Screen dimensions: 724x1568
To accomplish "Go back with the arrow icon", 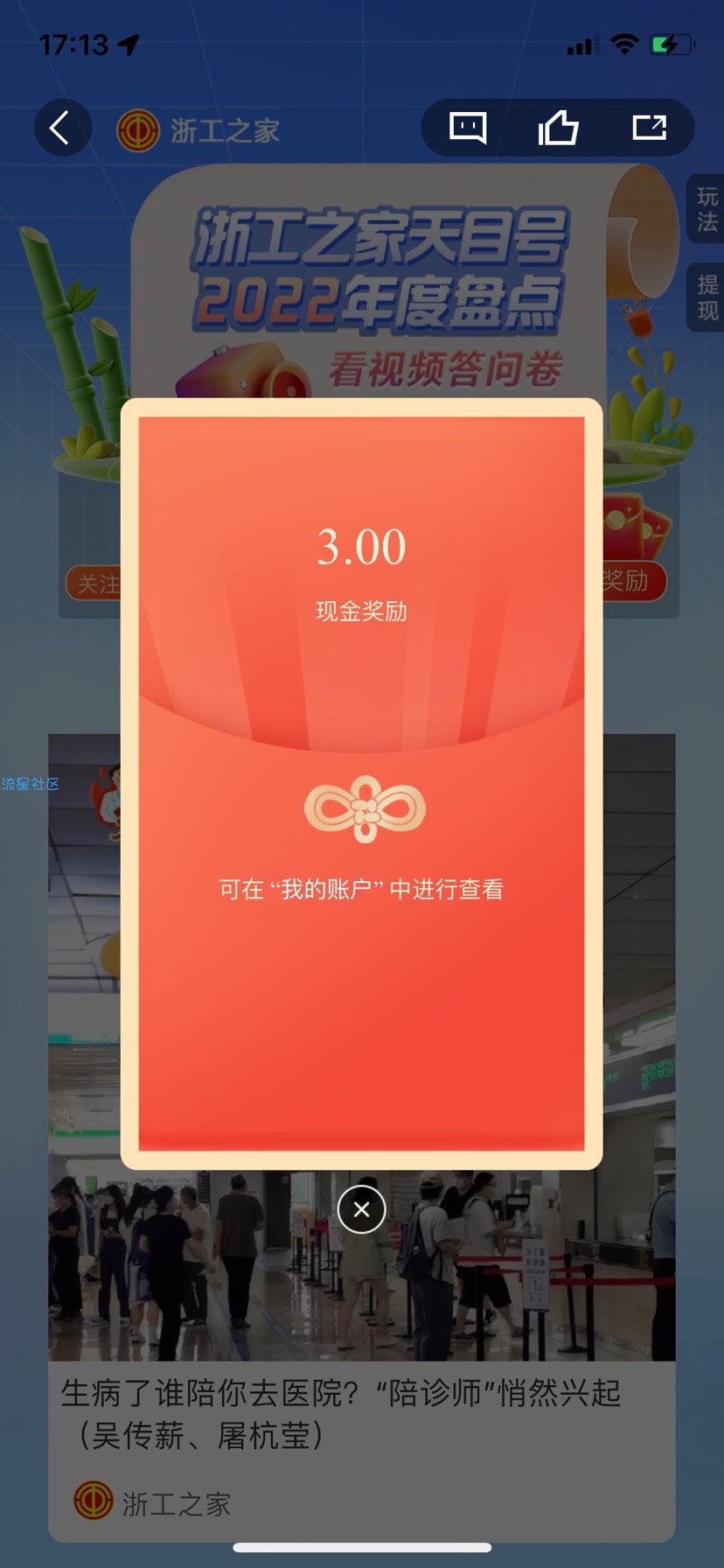I will tap(62, 129).
